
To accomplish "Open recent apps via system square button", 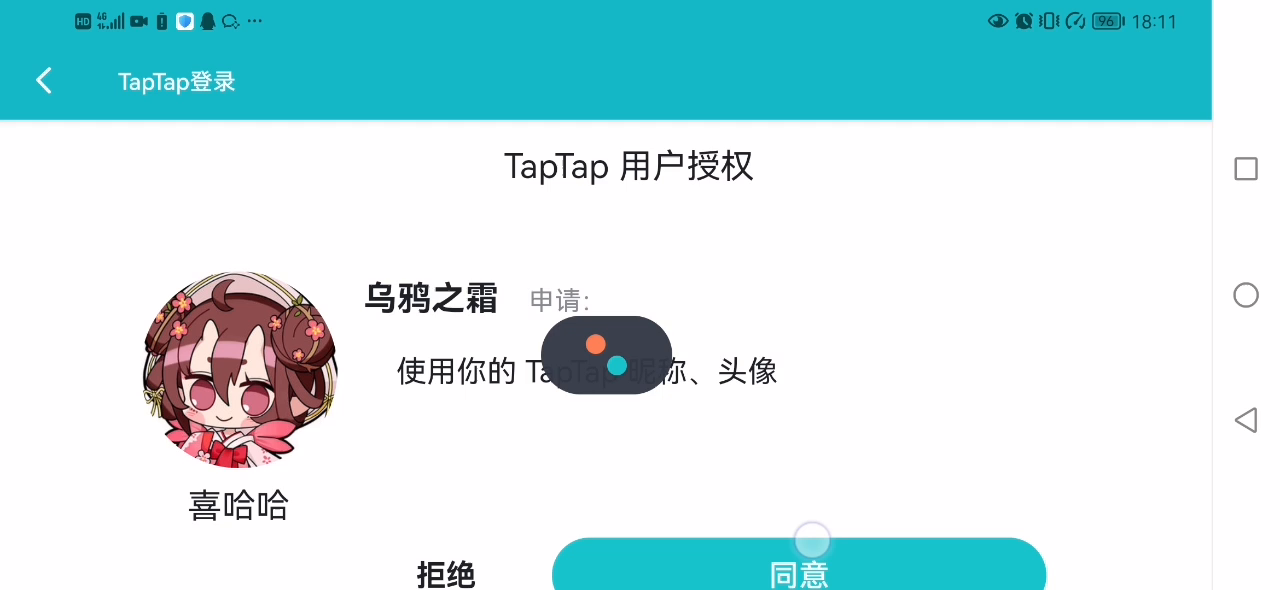I will point(1246,169).
